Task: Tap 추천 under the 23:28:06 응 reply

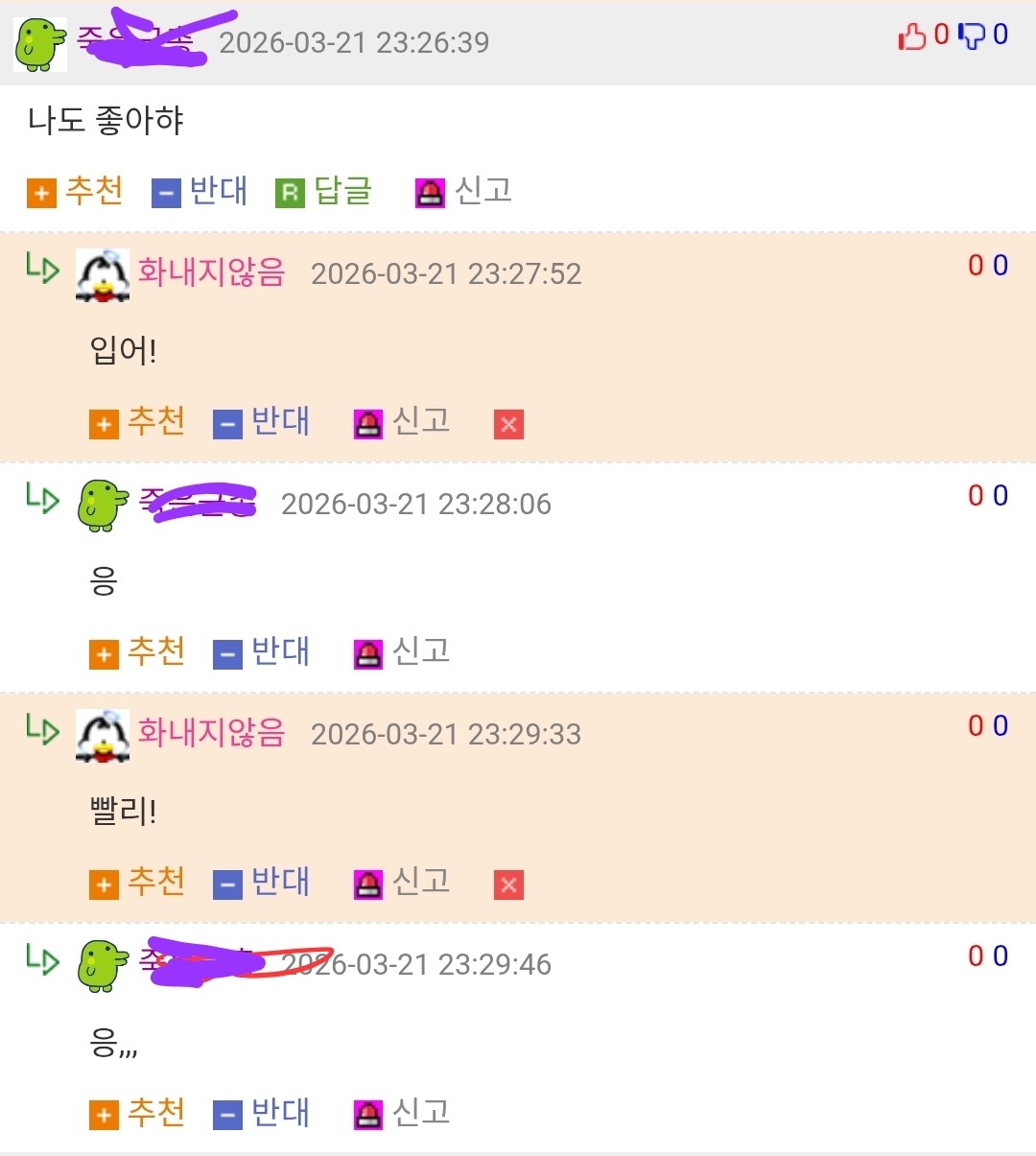Action: point(137,652)
